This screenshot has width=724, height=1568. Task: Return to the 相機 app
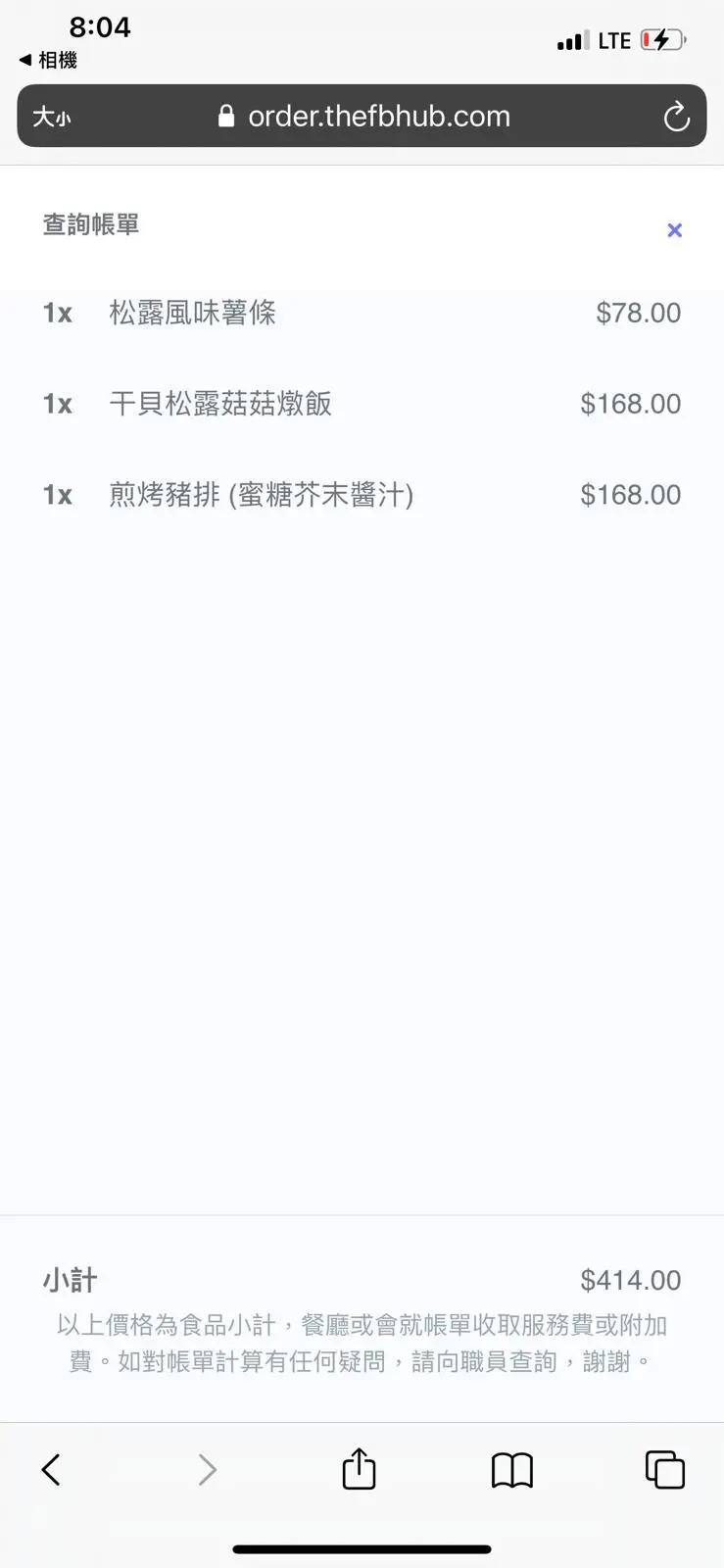pyautogui.click(x=48, y=61)
